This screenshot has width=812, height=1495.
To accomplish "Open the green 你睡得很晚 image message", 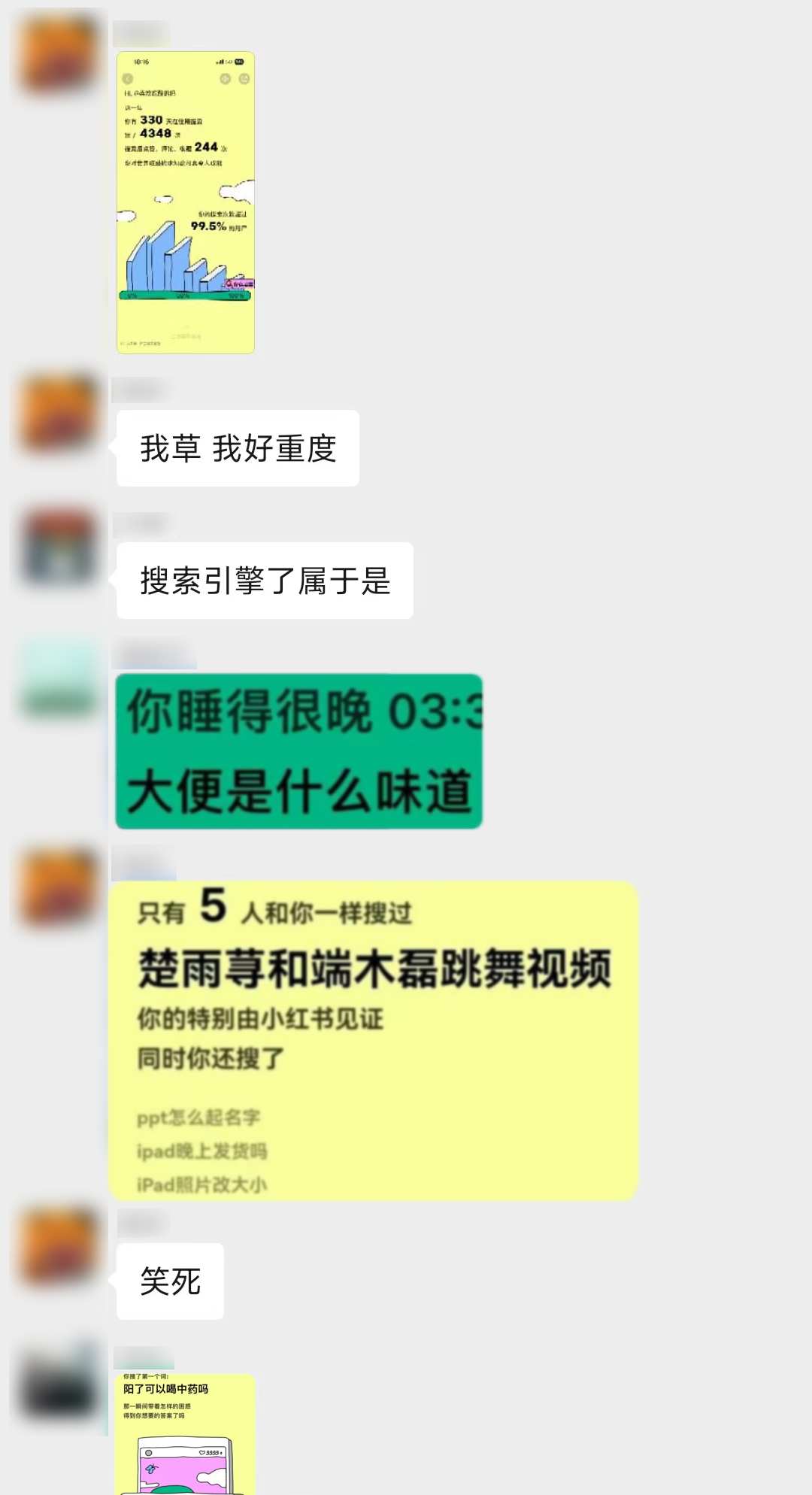I will click(x=298, y=751).
